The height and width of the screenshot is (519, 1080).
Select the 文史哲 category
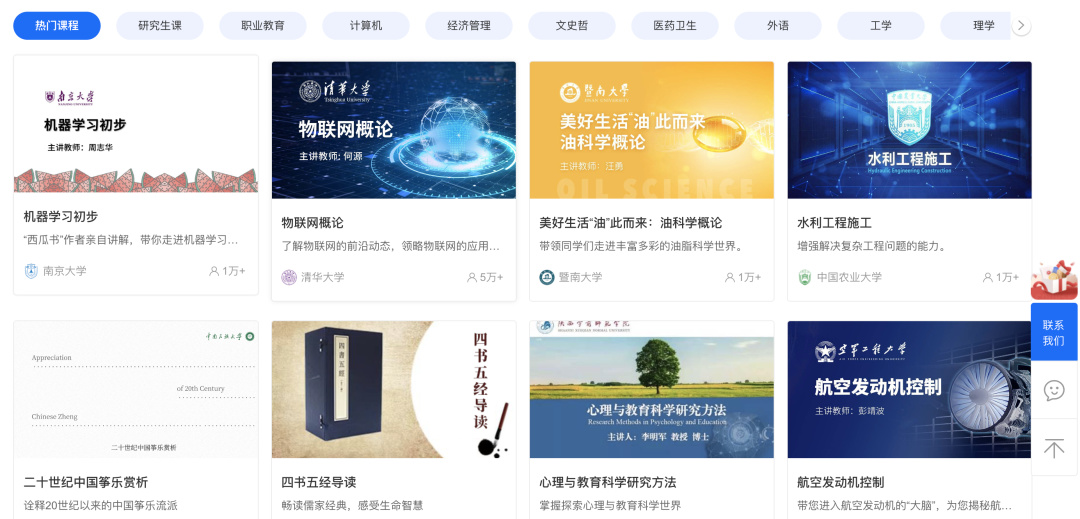(x=572, y=26)
